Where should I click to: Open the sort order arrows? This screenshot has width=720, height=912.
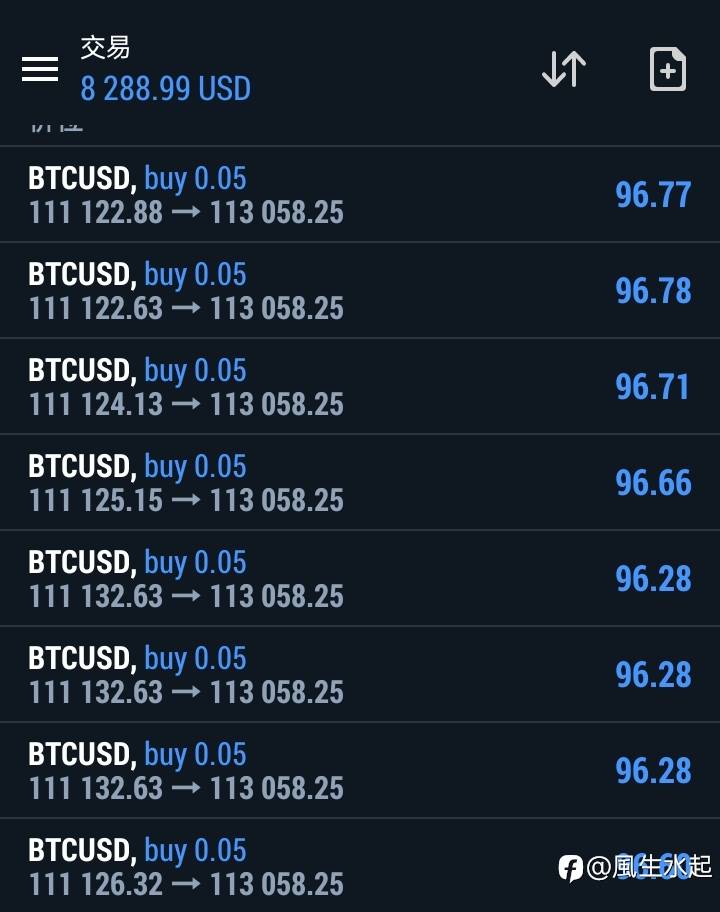point(564,69)
